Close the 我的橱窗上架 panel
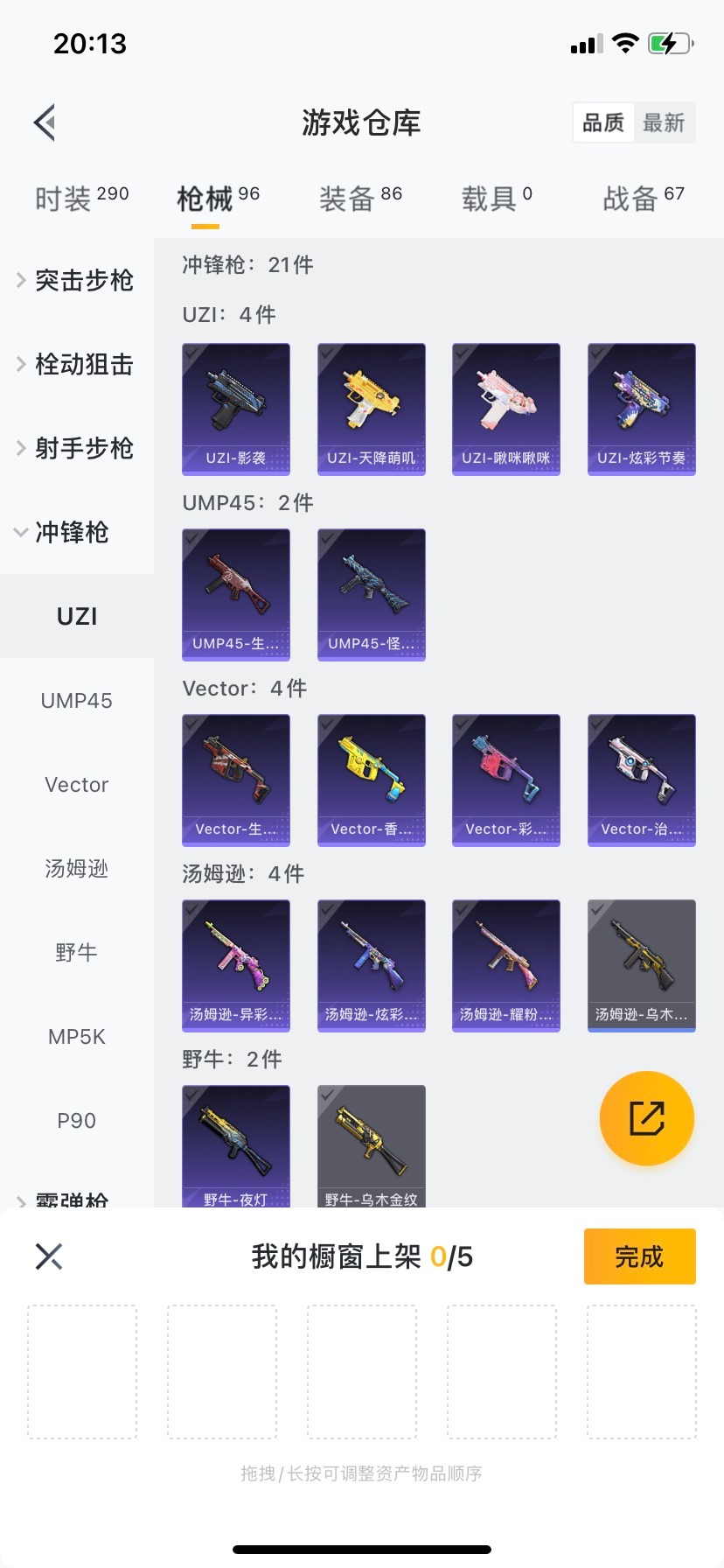The height and width of the screenshot is (1568, 724). coord(49,1256)
